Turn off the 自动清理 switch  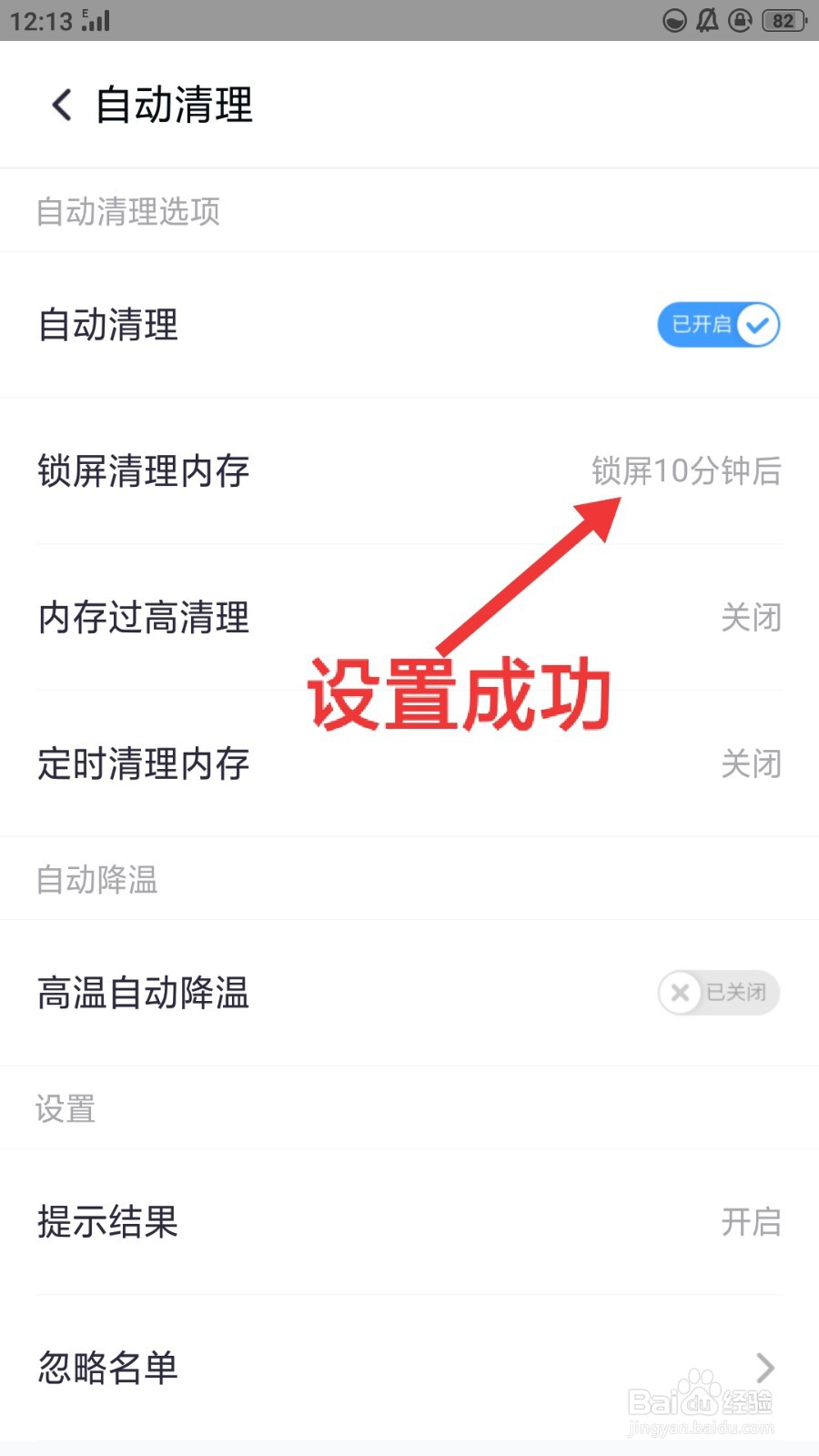pyautogui.click(x=718, y=324)
